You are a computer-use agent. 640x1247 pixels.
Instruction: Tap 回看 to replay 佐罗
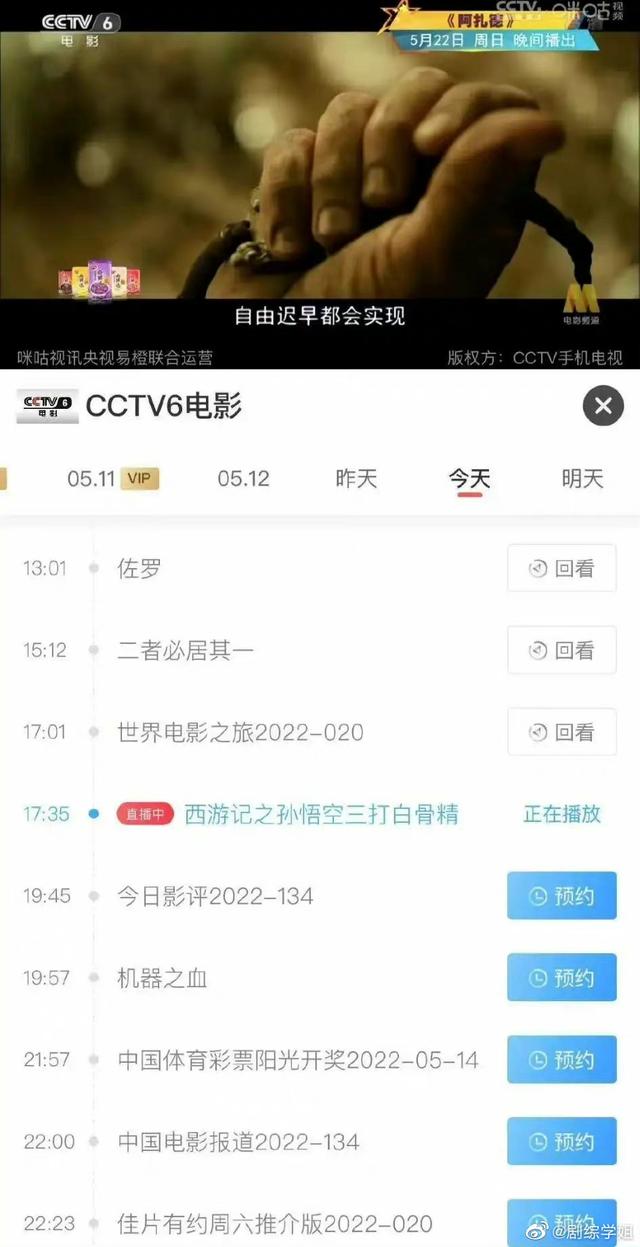pyautogui.click(x=561, y=568)
